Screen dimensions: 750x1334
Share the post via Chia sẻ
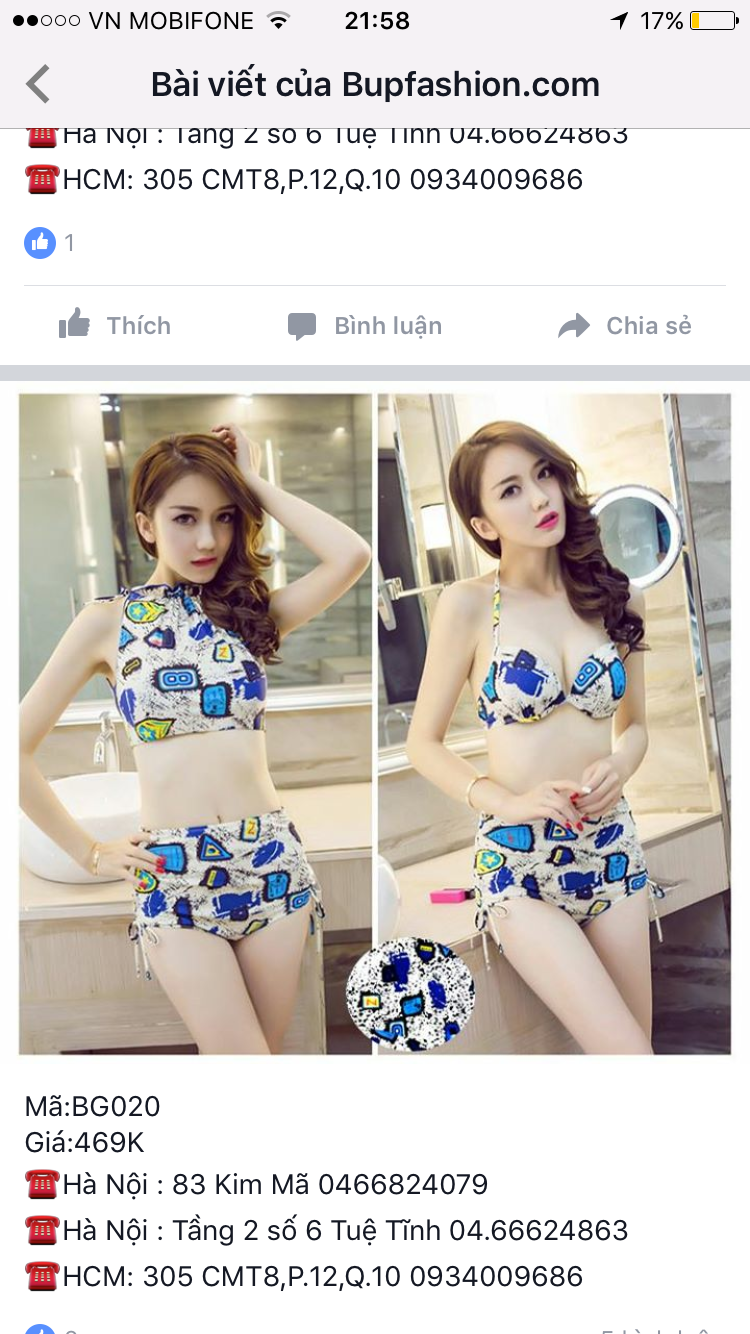[625, 326]
